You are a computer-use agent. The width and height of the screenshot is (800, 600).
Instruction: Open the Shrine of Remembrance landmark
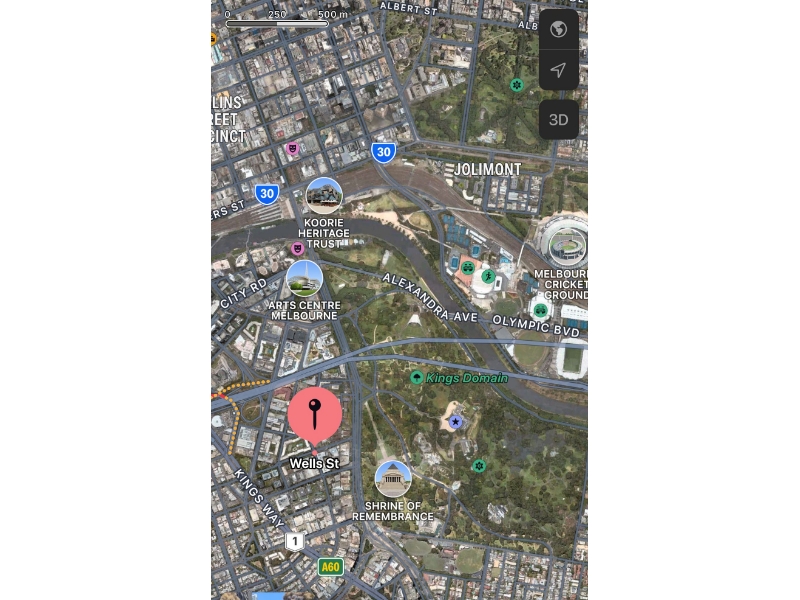(x=393, y=479)
